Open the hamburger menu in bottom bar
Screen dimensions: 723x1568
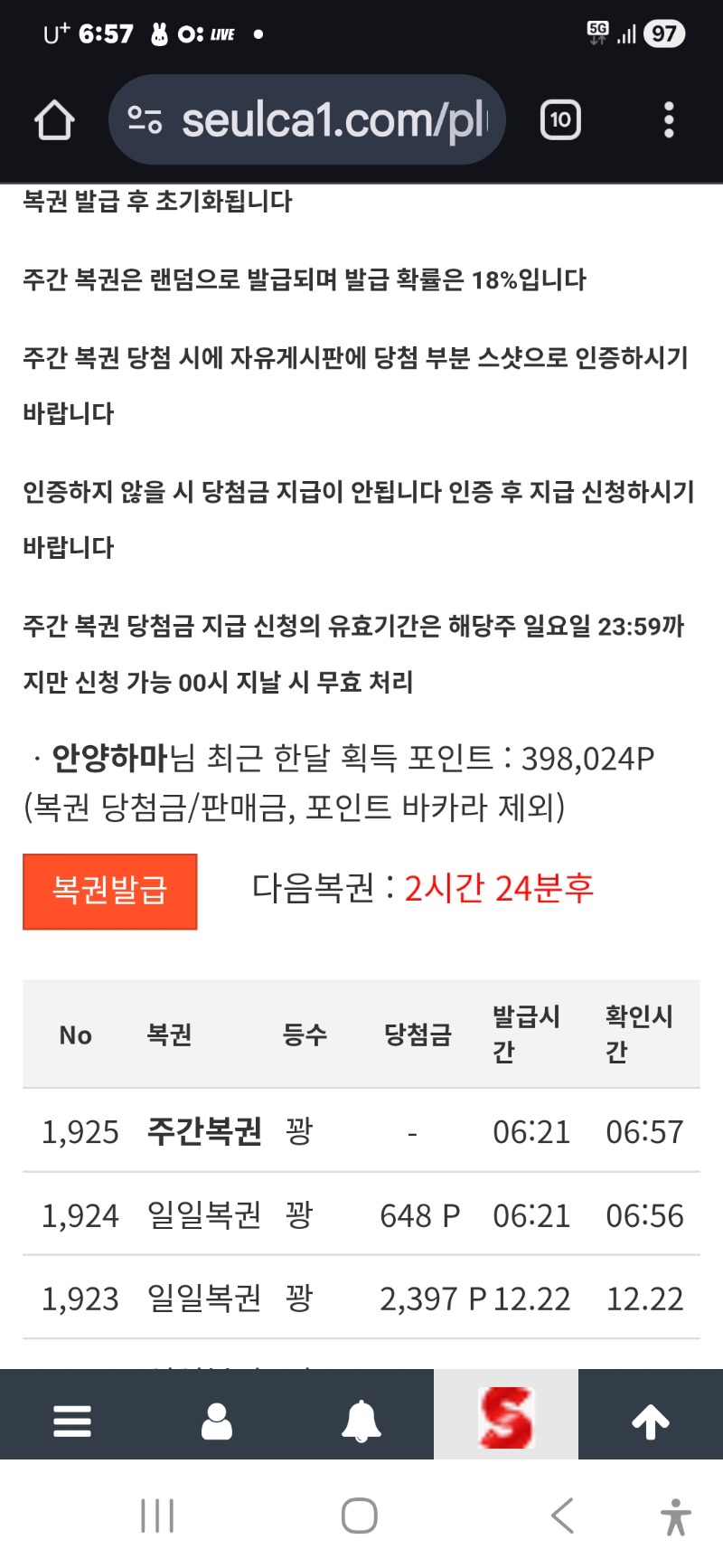coord(72,1421)
